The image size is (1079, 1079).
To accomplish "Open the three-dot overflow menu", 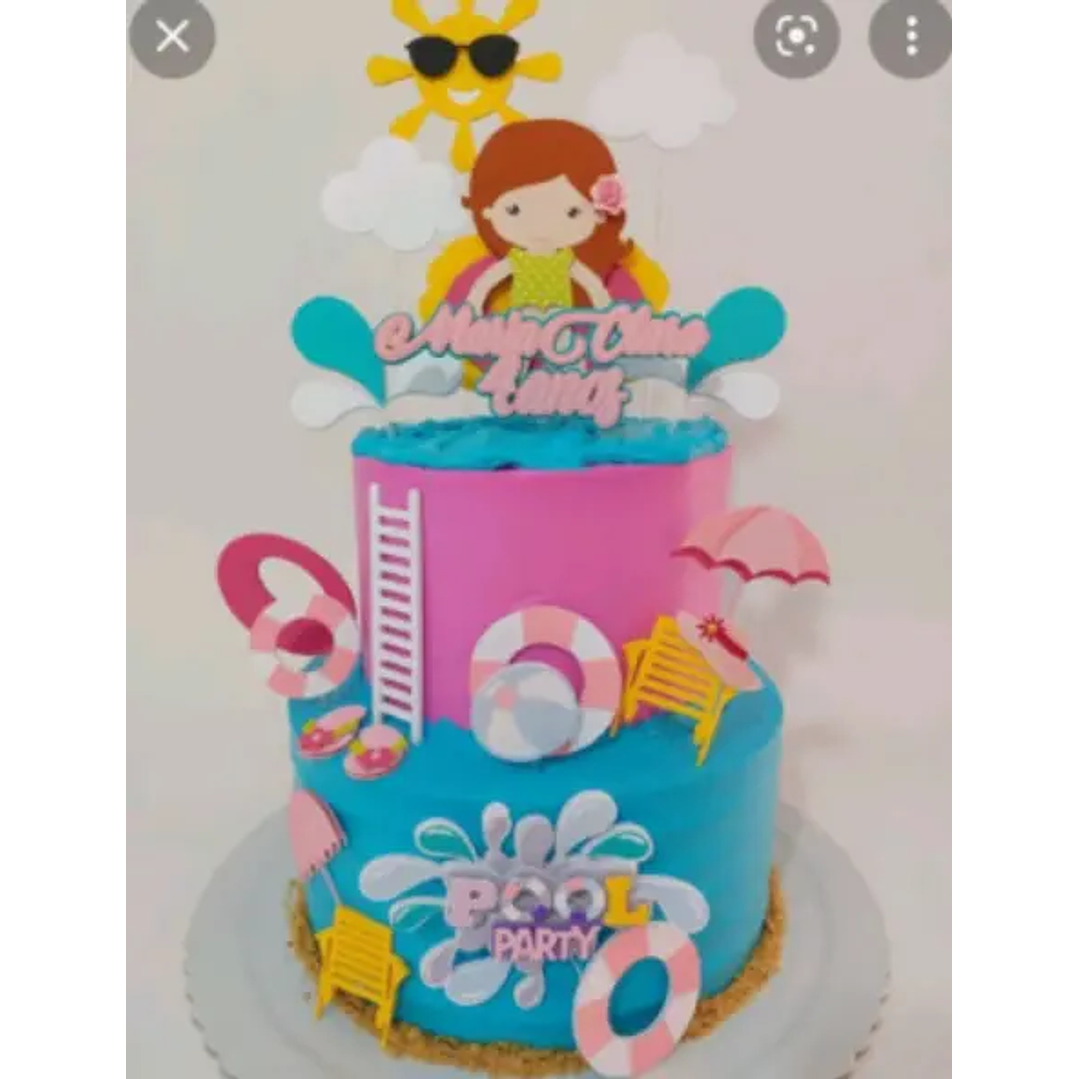I will tap(910, 38).
